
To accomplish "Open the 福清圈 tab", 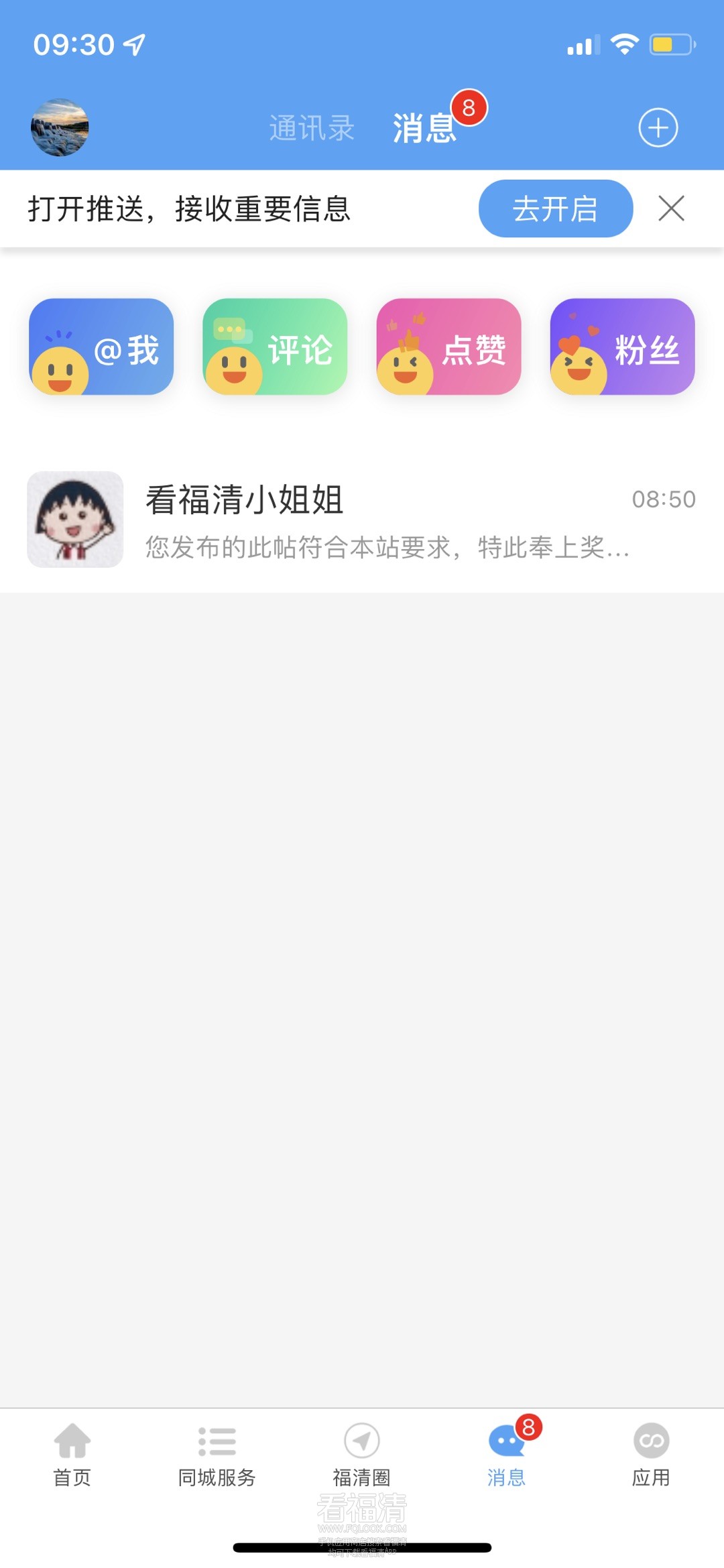I will 362,1452.
